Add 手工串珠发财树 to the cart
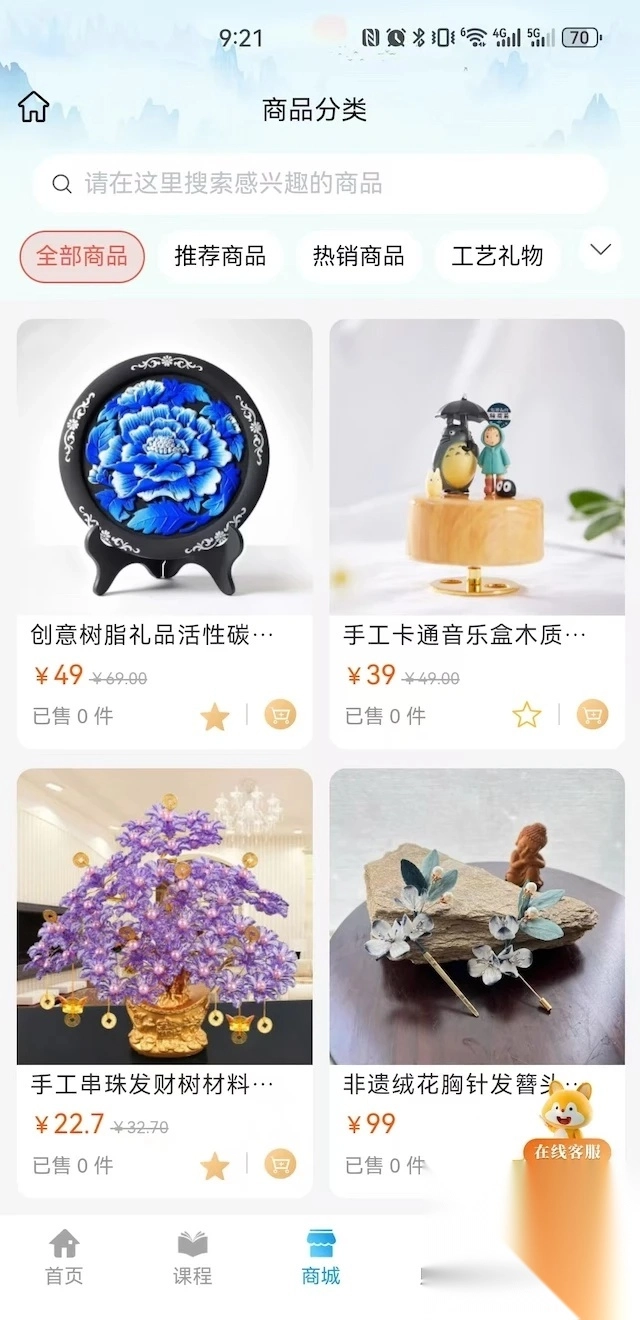 [x=280, y=1165]
